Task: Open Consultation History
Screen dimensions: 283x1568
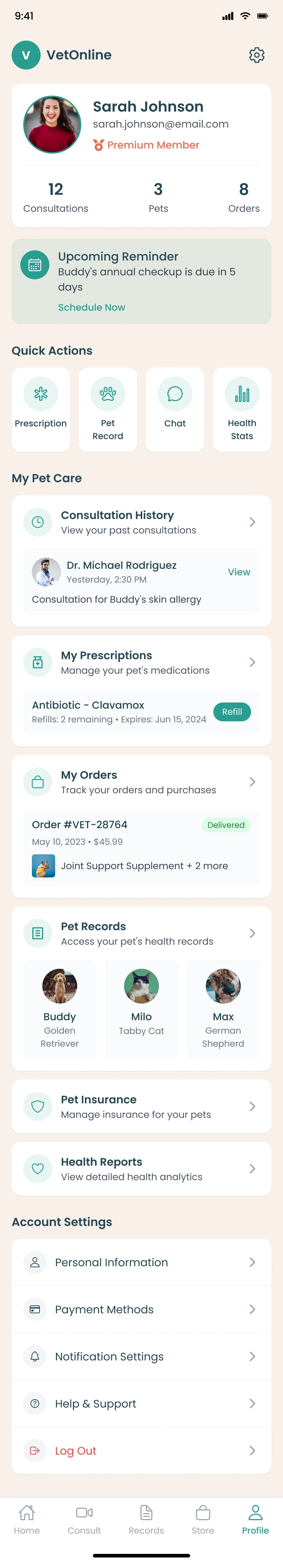Action: tap(141, 522)
